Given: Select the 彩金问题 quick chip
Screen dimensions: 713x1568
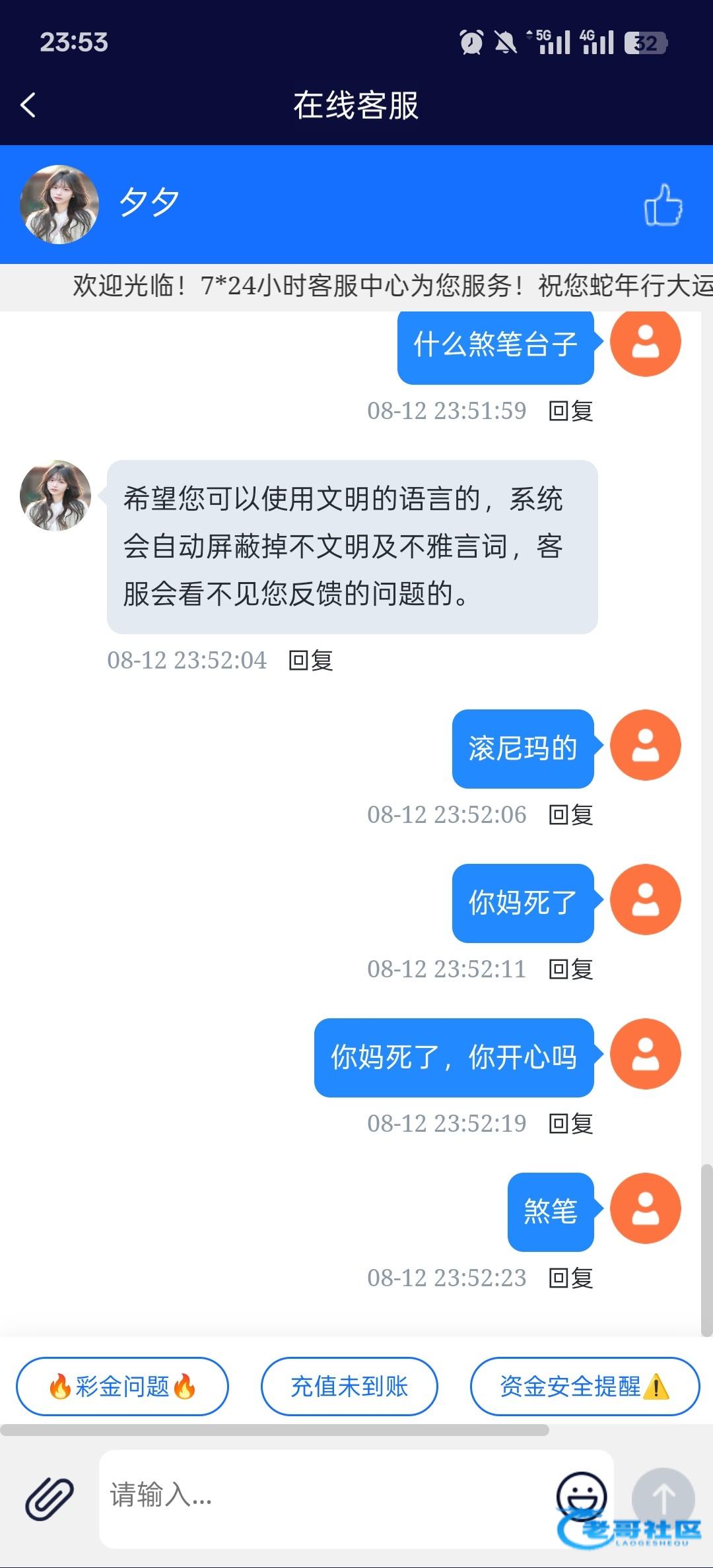Looking at the screenshot, I should click(x=122, y=1387).
